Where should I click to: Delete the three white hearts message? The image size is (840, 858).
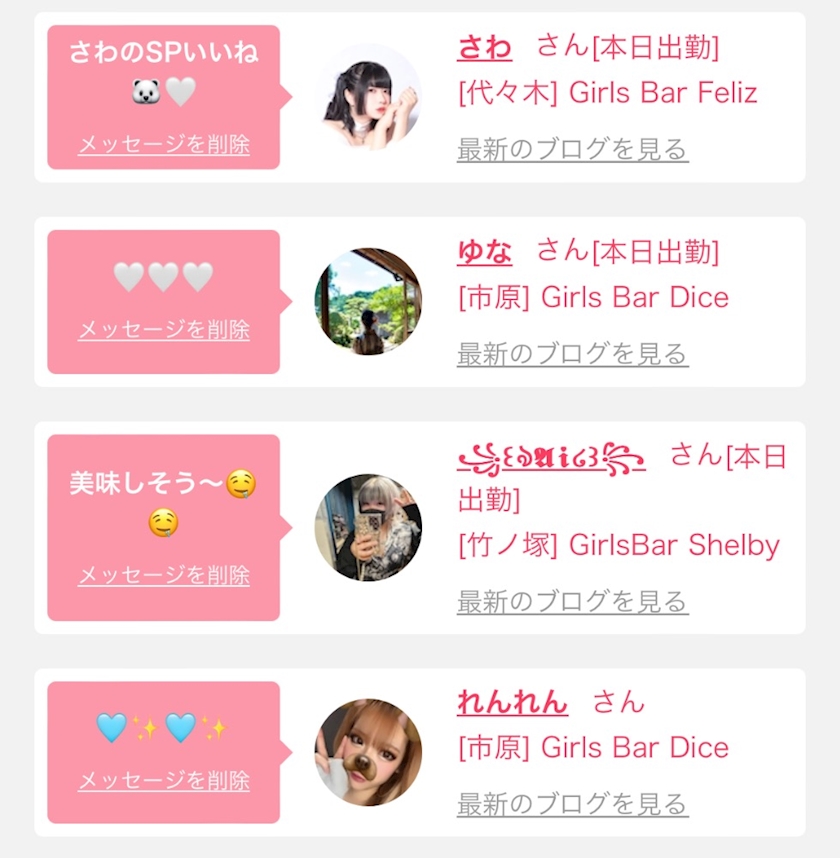point(164,330)
